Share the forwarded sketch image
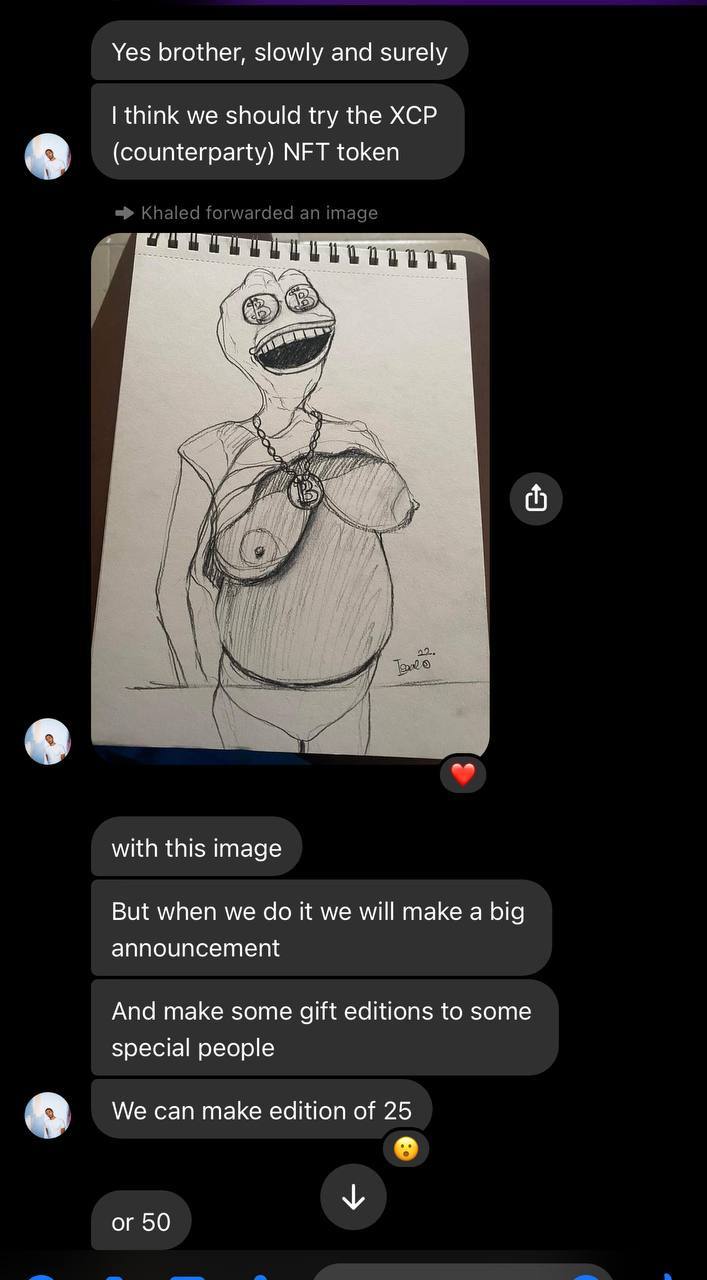 [536, 498]
